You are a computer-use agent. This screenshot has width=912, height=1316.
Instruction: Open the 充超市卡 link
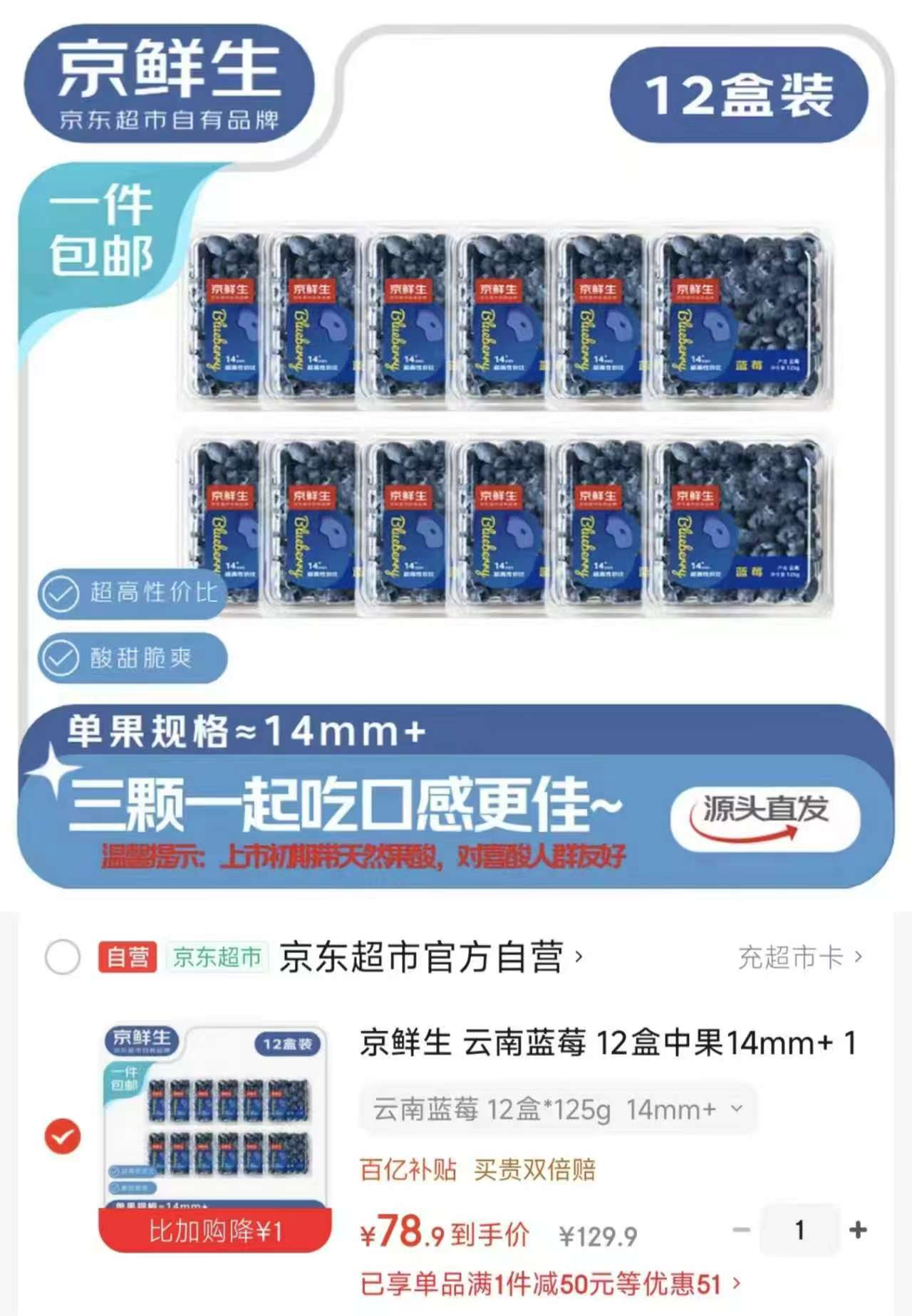[x=800, y=957]
